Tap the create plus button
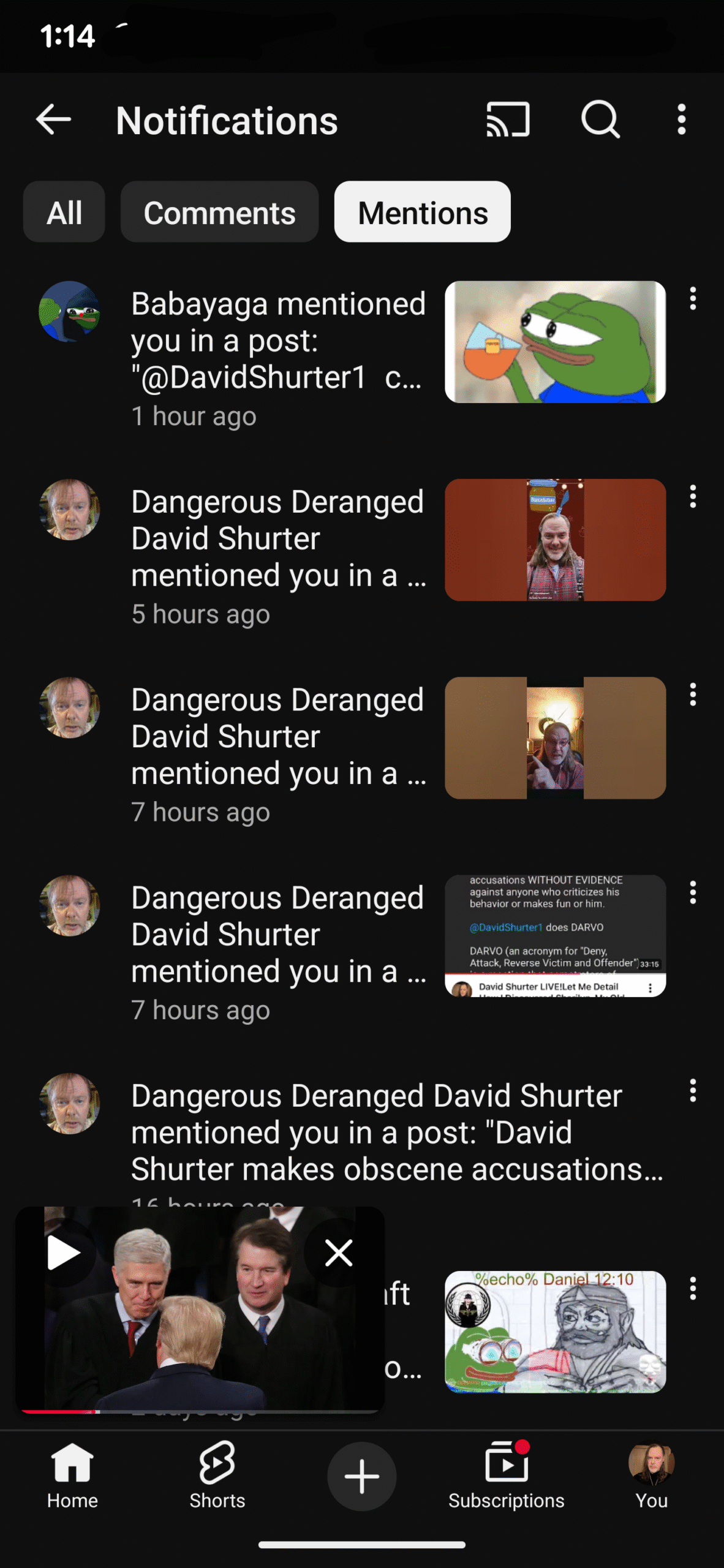This screenshot has width=724, height=1568. click(x=361, y=1476)
